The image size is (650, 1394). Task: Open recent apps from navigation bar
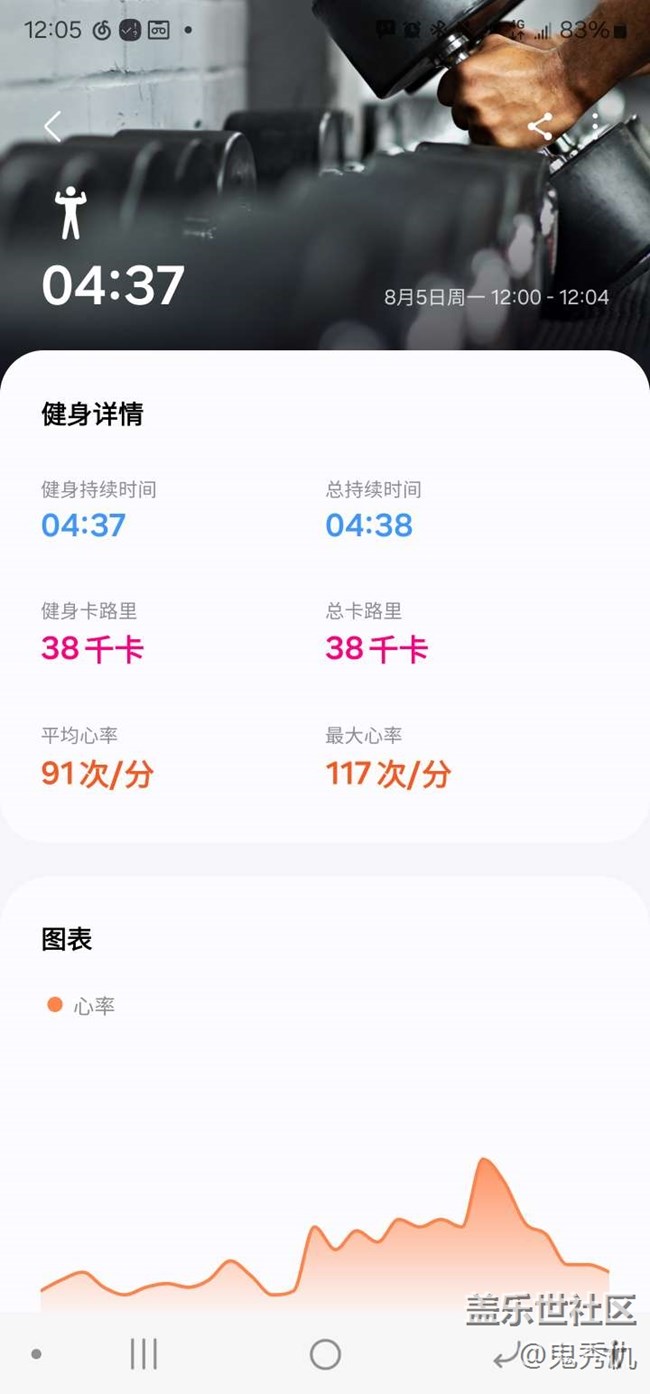pos(144,1354)
